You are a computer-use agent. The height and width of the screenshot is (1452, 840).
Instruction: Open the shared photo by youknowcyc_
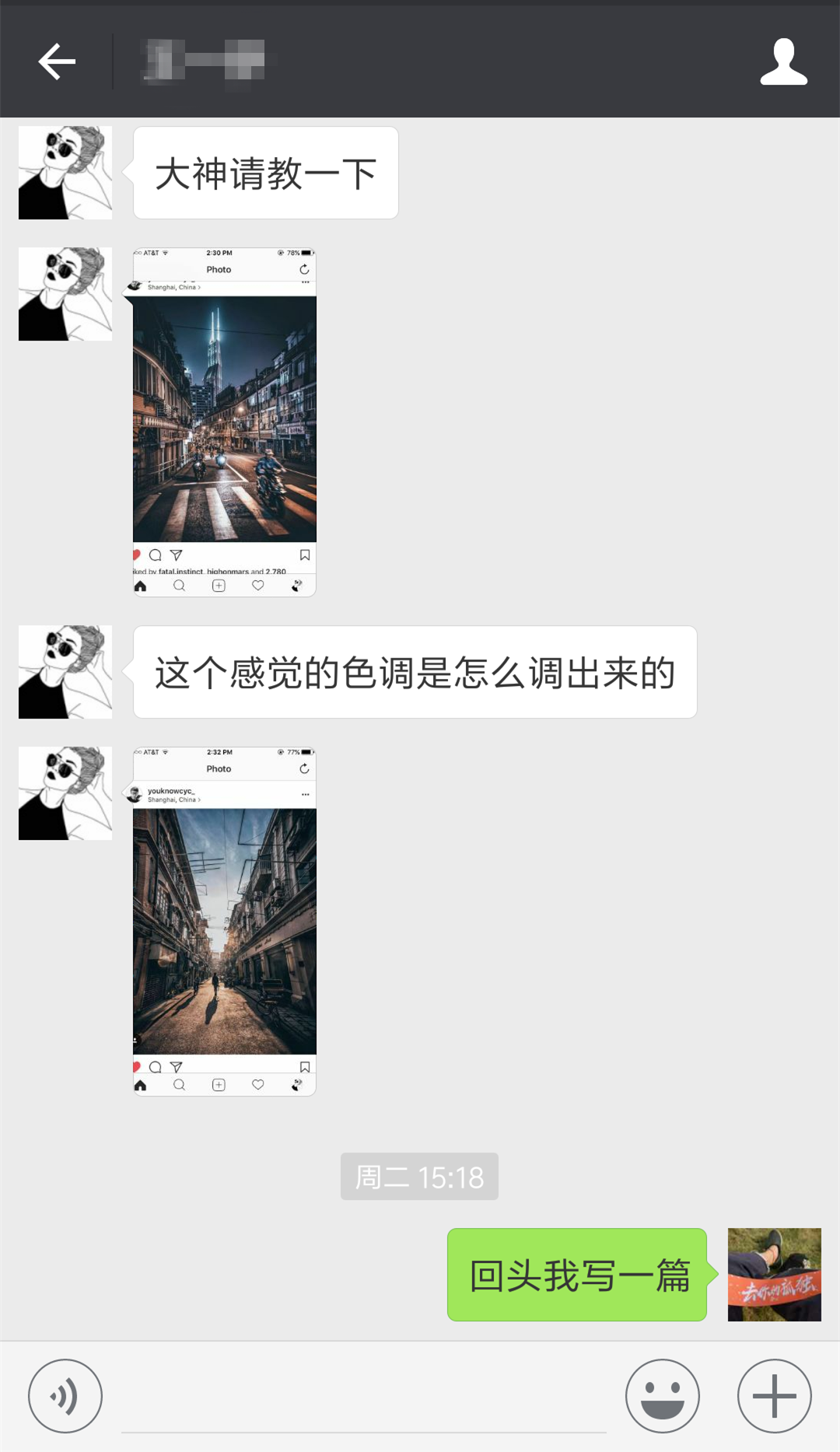pos(224,921)
